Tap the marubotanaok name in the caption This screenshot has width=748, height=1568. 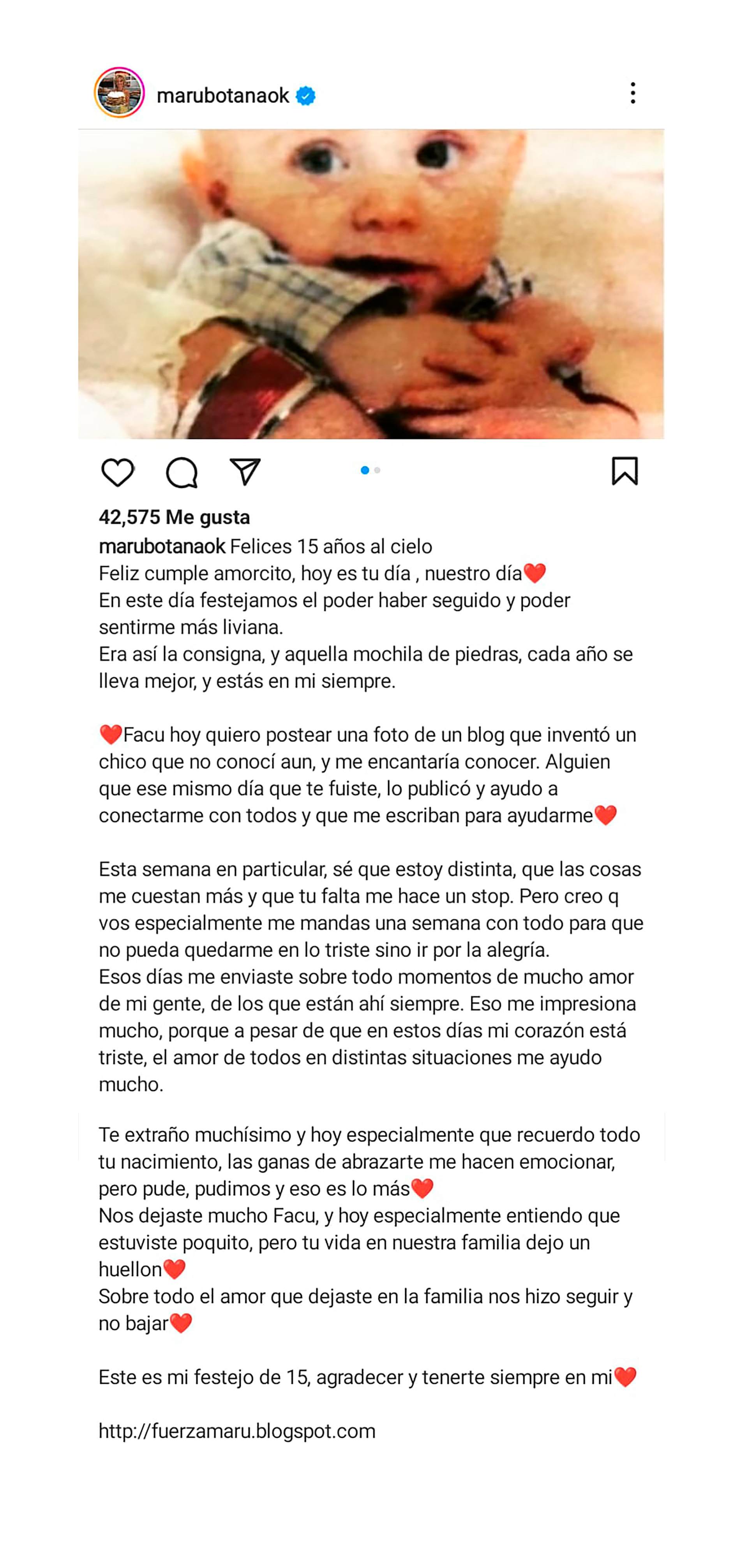[162, 547]
